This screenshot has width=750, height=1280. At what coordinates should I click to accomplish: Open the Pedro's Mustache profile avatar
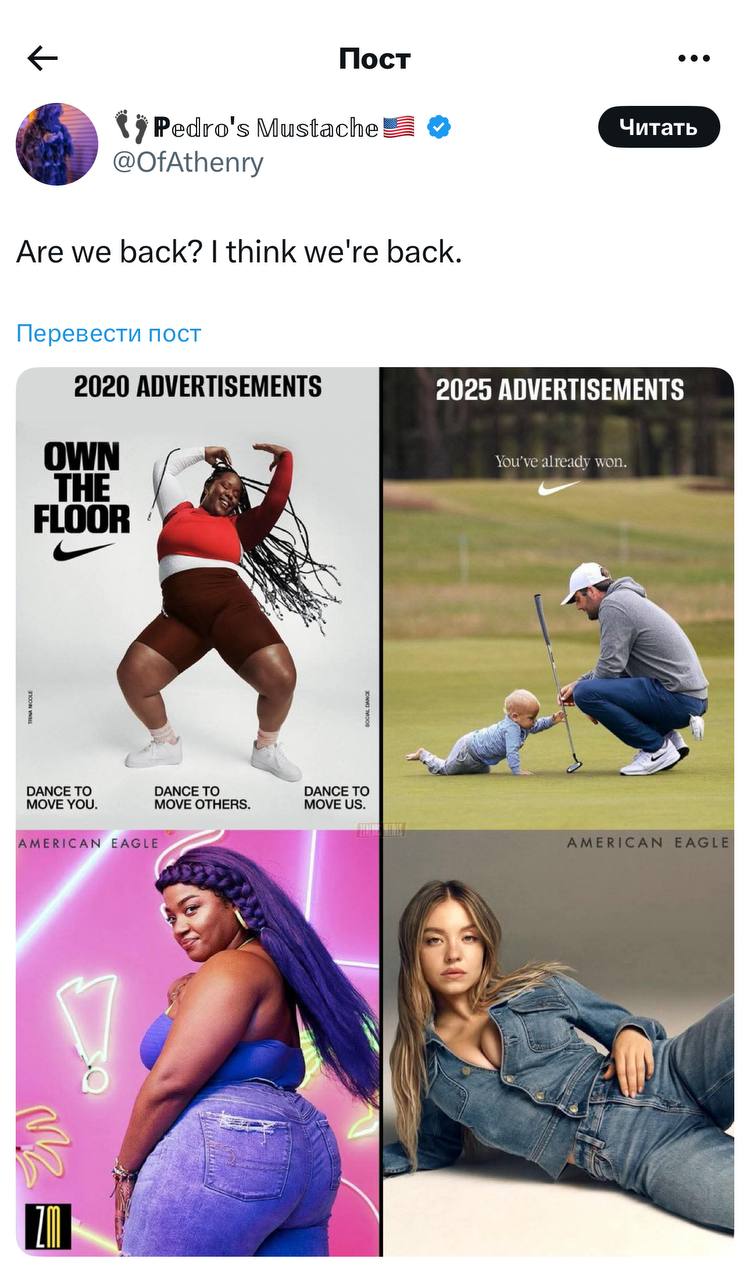57,144
